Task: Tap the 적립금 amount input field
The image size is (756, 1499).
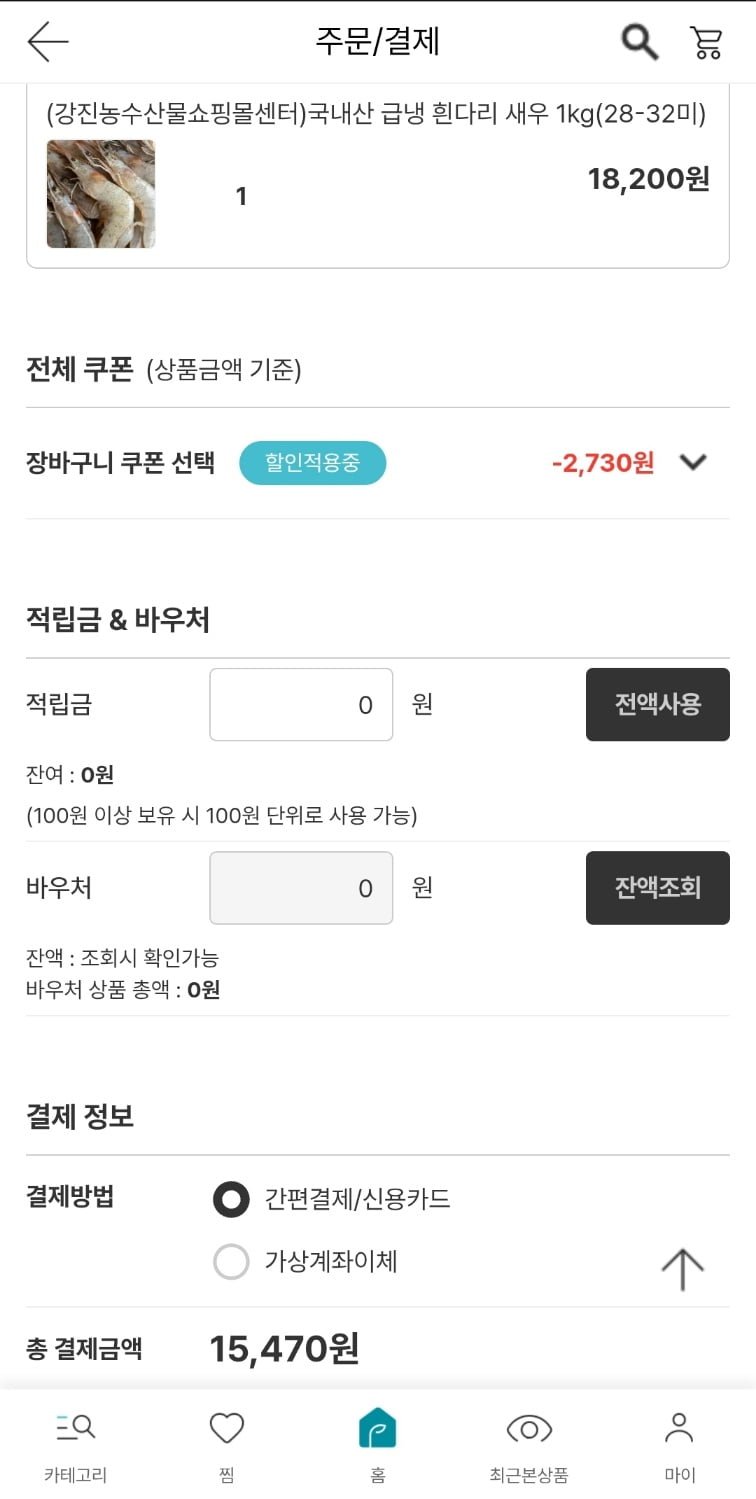Action: pos(301,704)
